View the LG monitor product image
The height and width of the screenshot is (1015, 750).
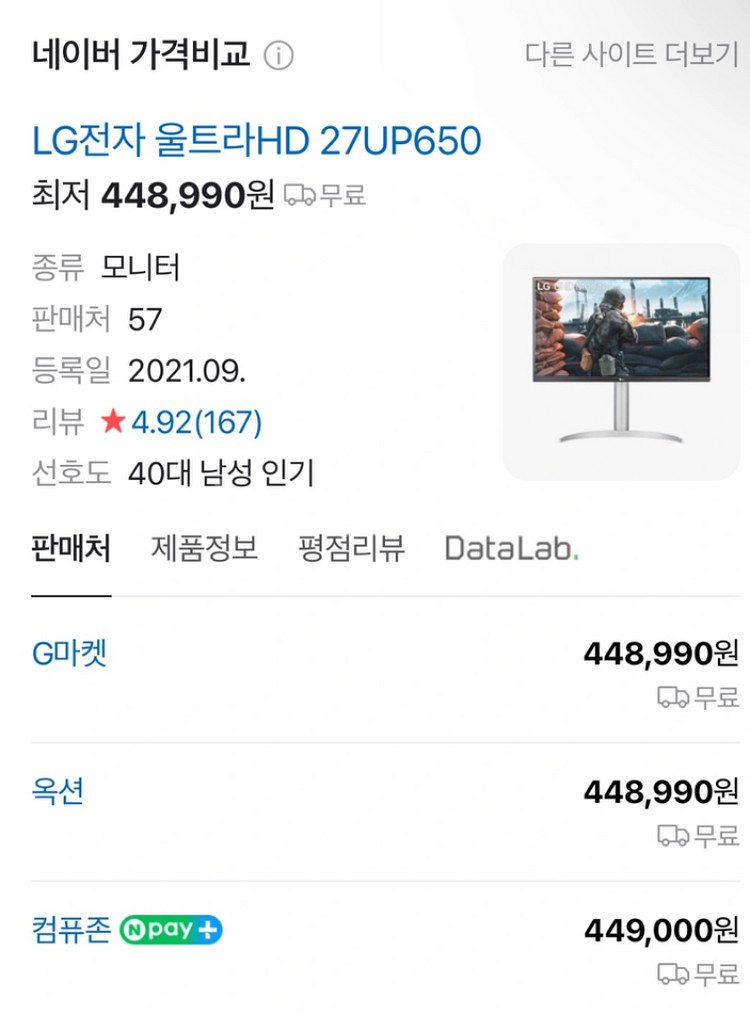pyautogui.click(x=621, y=361)
